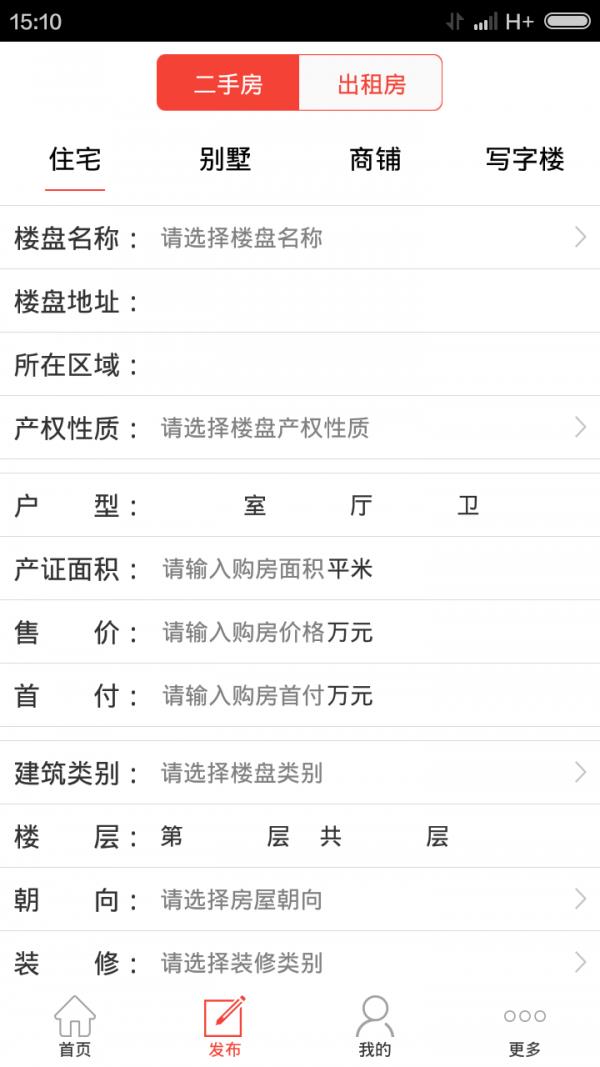Tap the 发布 publish tab

225,1026
